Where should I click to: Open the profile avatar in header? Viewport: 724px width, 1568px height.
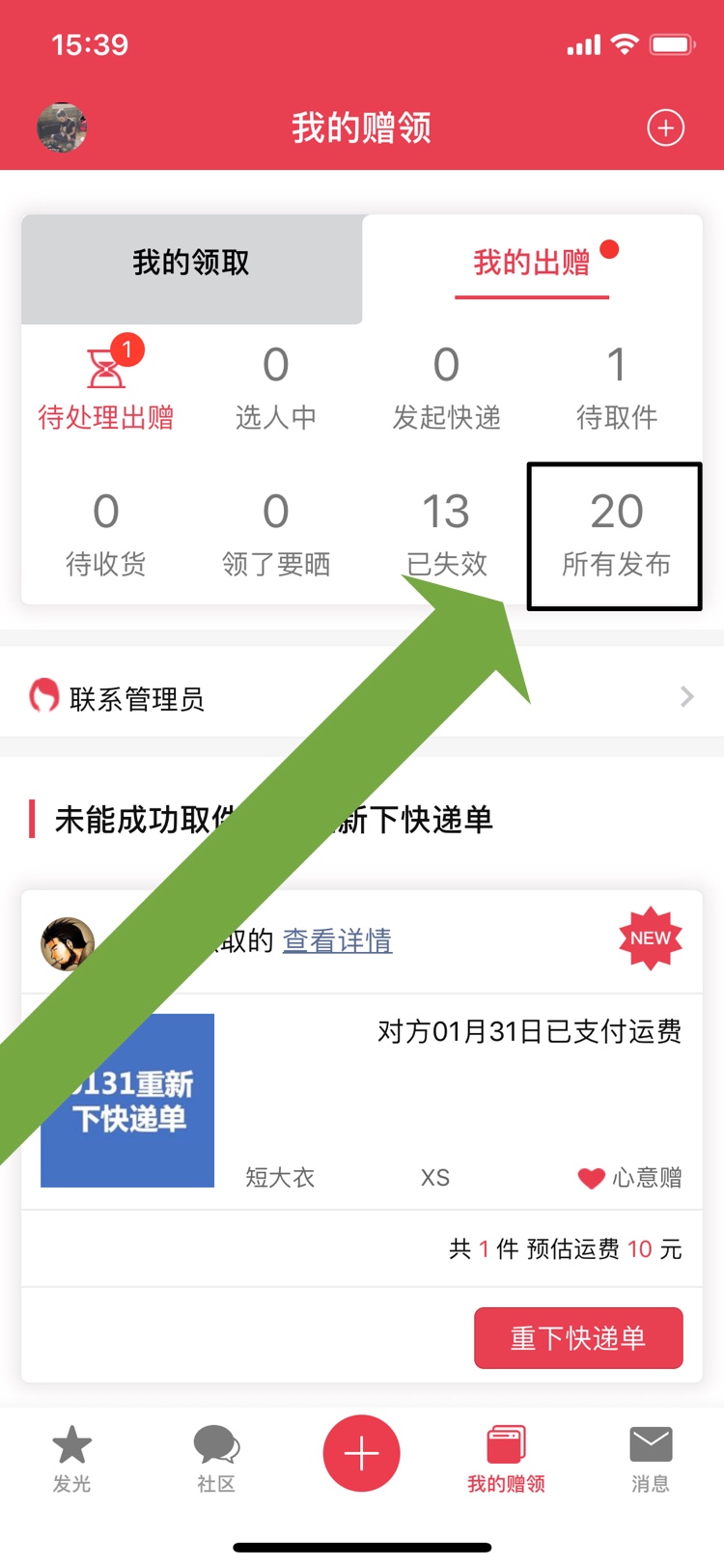click(x=62, y=127)
